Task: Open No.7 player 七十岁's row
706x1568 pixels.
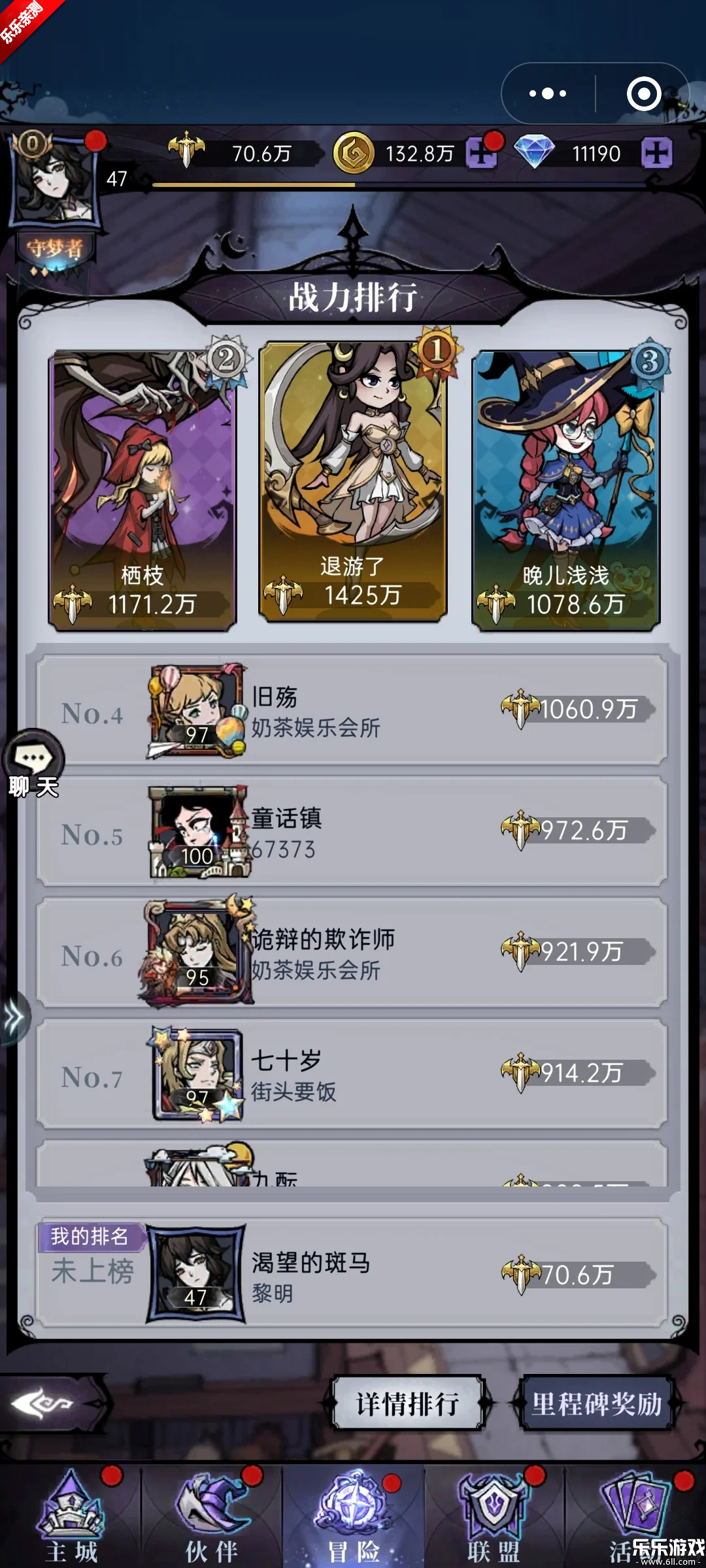Action: [353, 1074]
